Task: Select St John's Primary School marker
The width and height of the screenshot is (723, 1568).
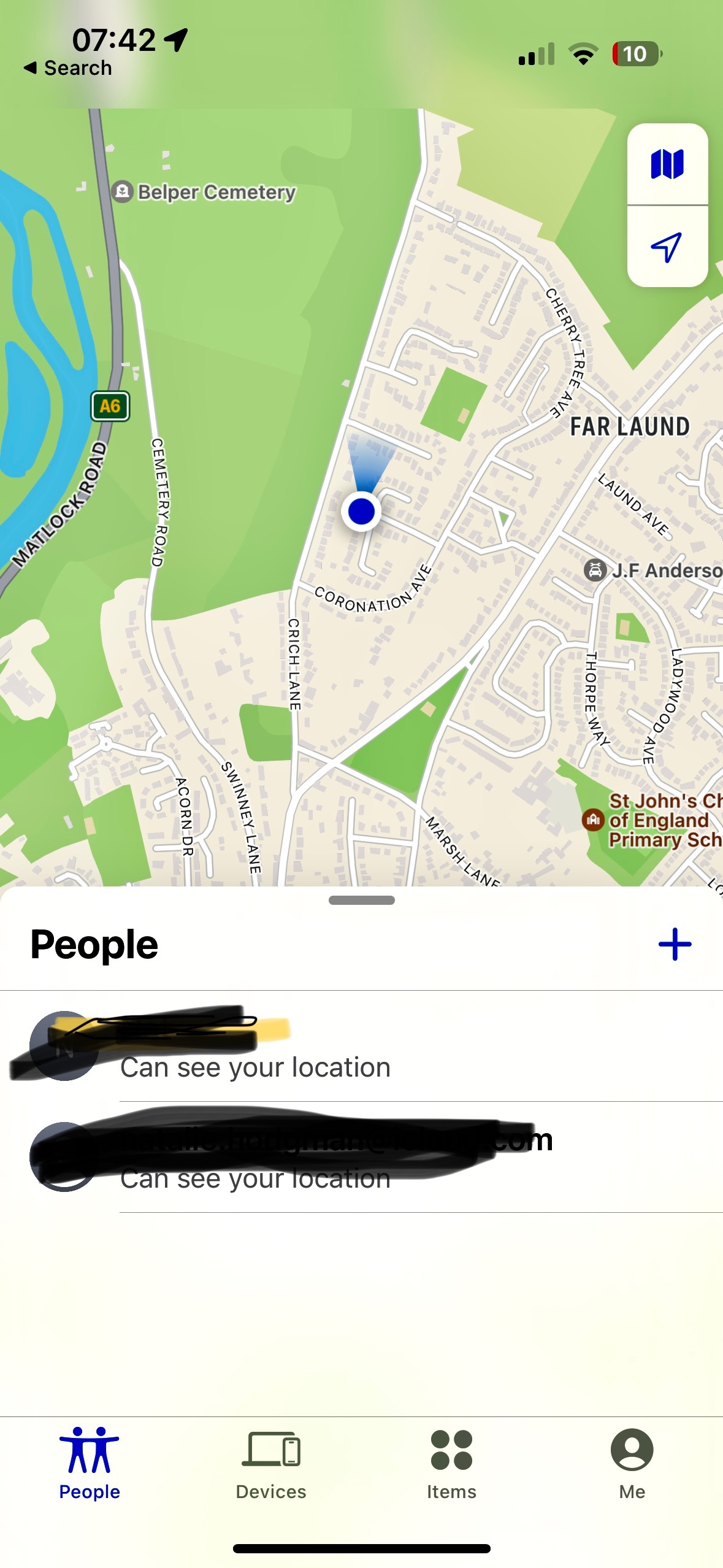Action: tap(593, 819)
